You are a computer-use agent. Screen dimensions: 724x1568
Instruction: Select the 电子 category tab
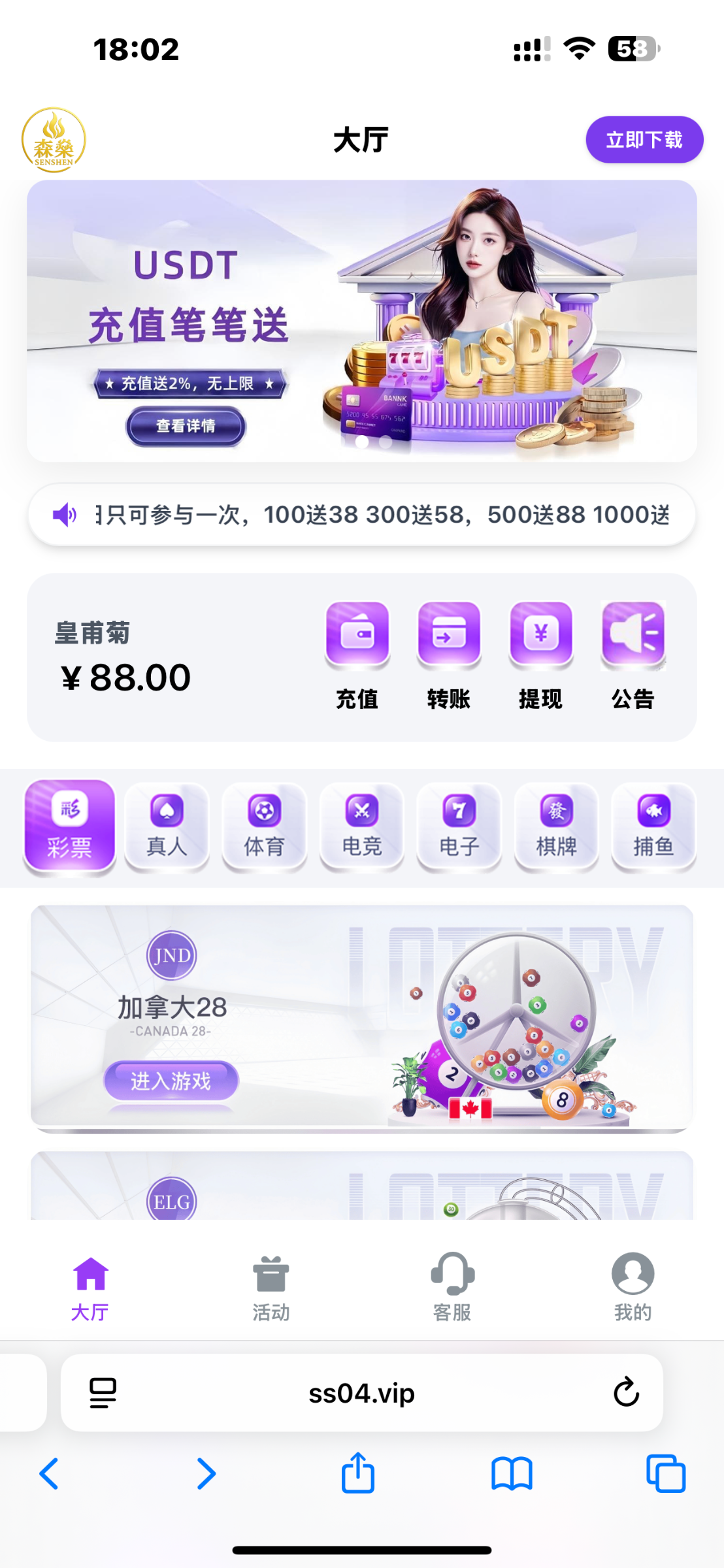(459, 827)
